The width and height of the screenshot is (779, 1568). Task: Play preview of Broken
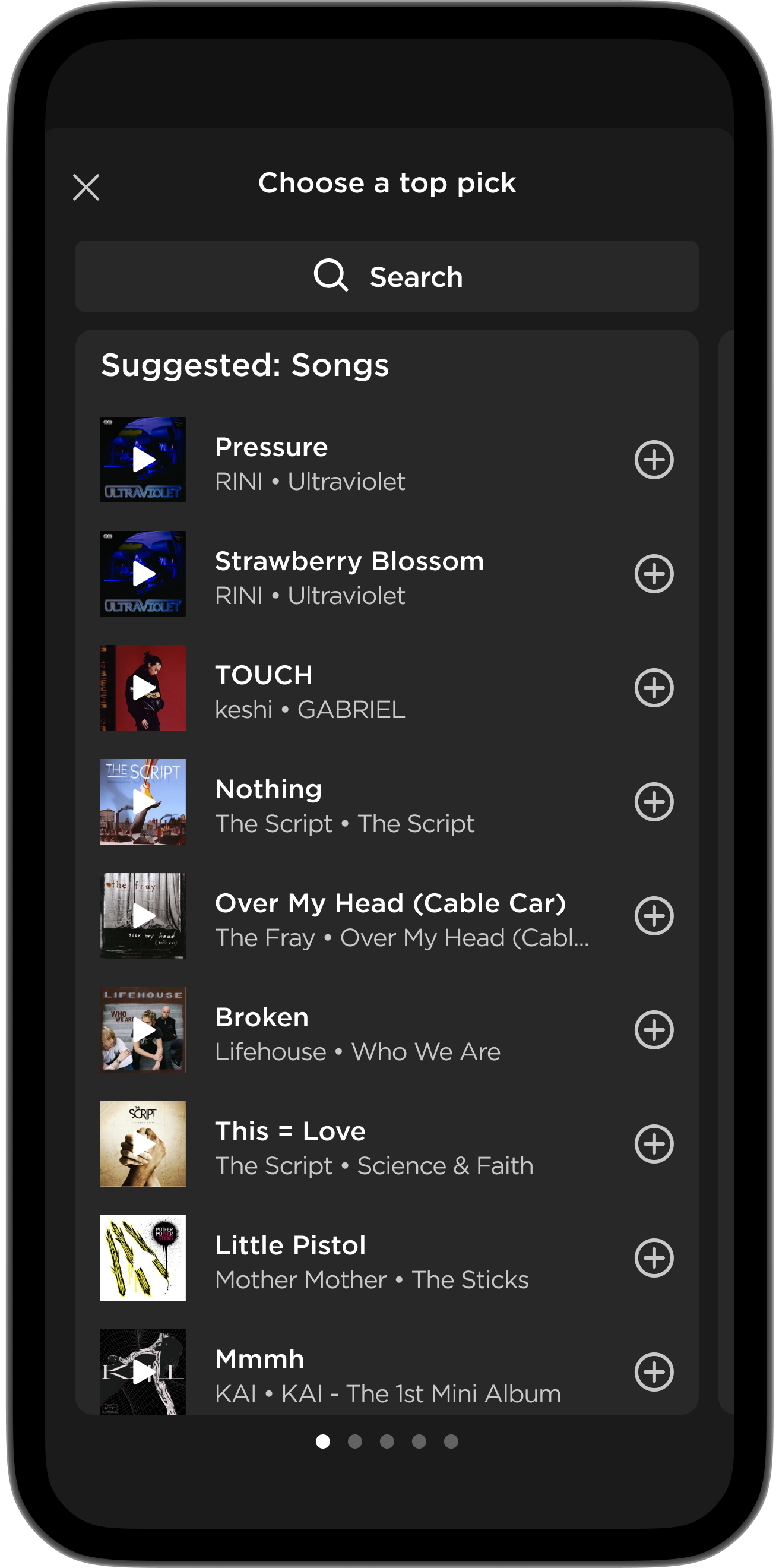143,1030
